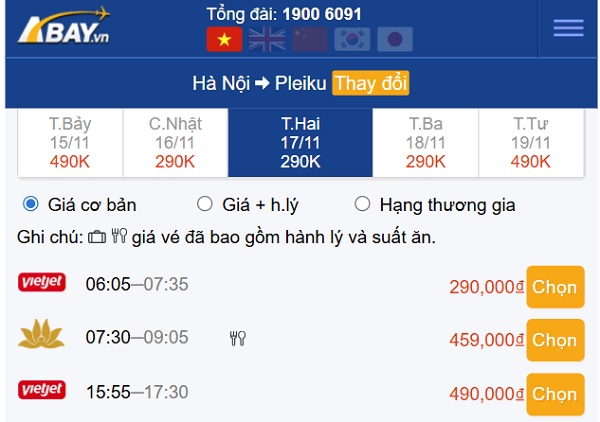600x422 pixels.
Task: Select T.Ba 18/11 date tab
Action: (x=425, y=143)
